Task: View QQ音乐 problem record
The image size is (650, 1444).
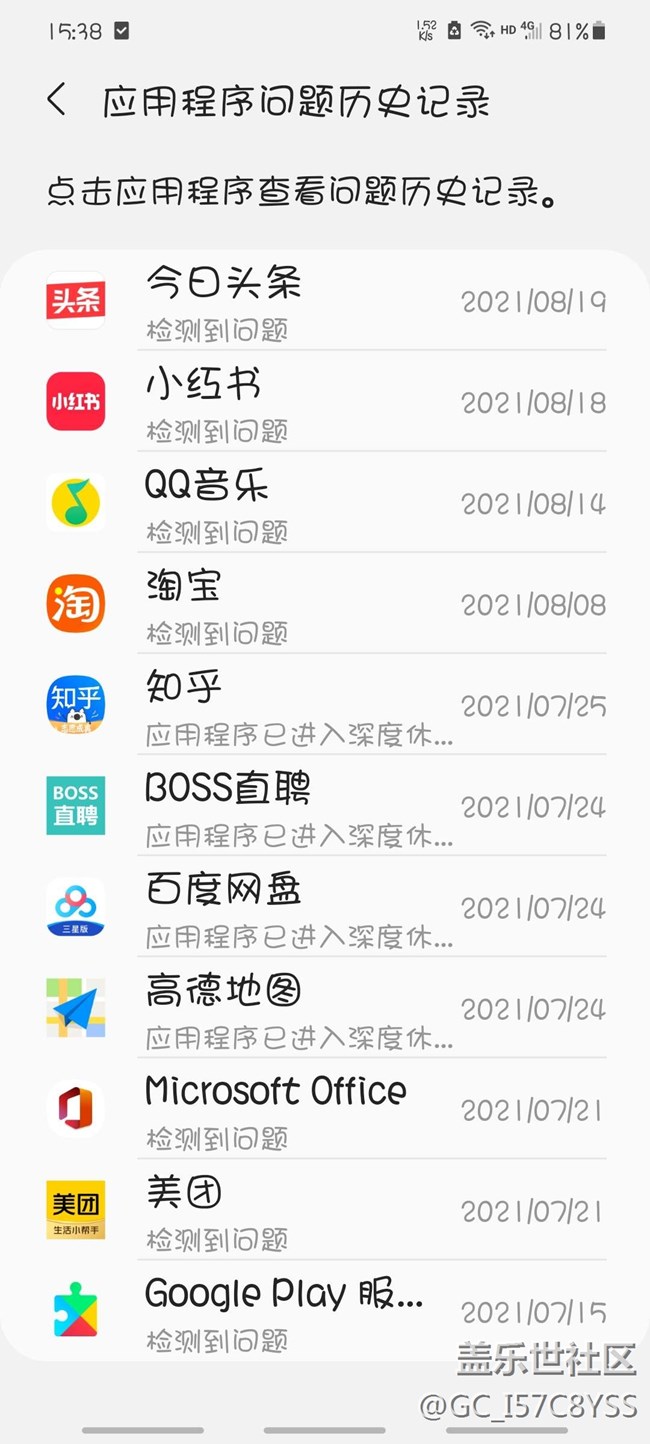Action: 325,503
